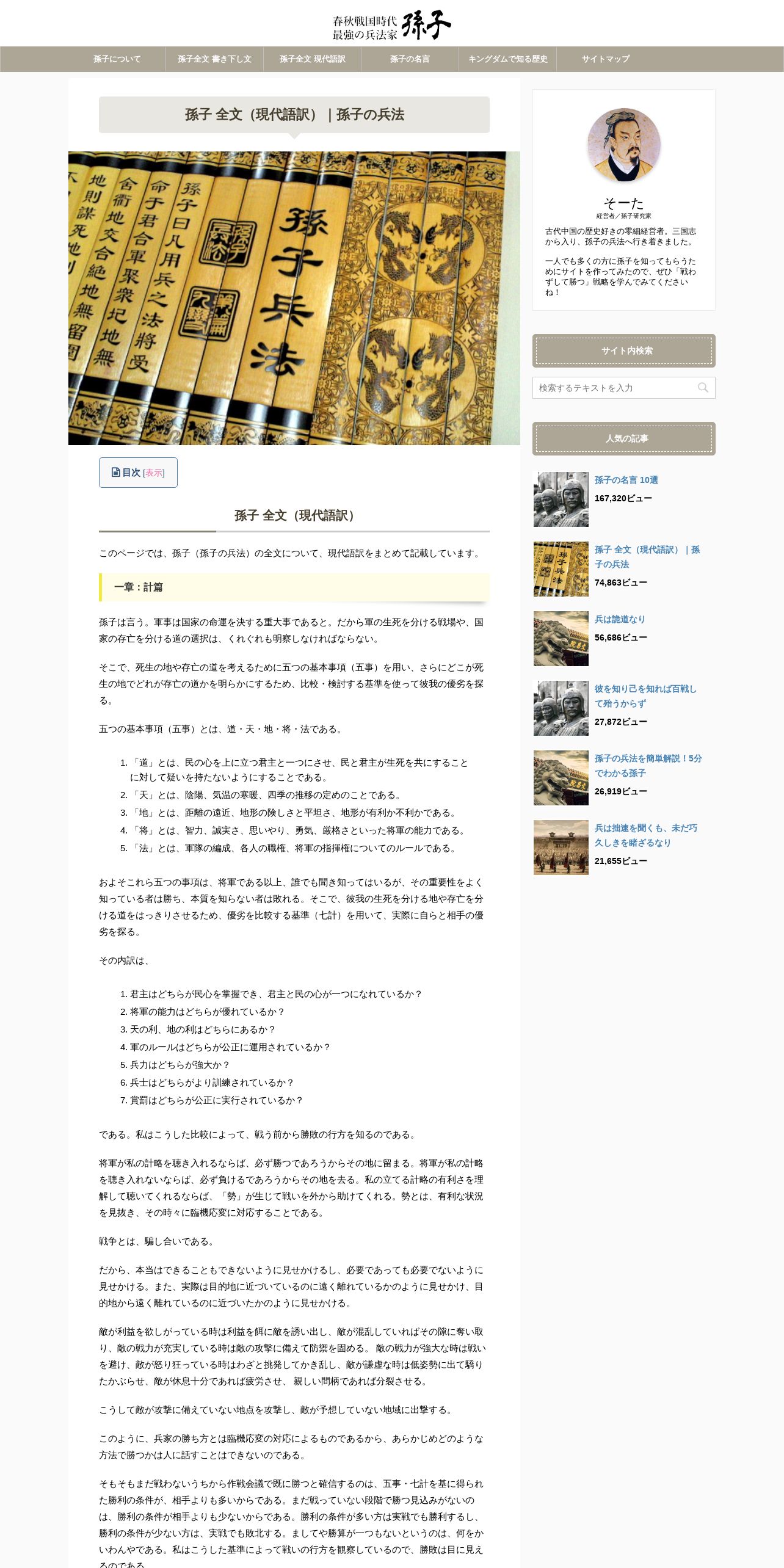Go to 孫子全文 書き下し文 page

(x=214, y=59)
